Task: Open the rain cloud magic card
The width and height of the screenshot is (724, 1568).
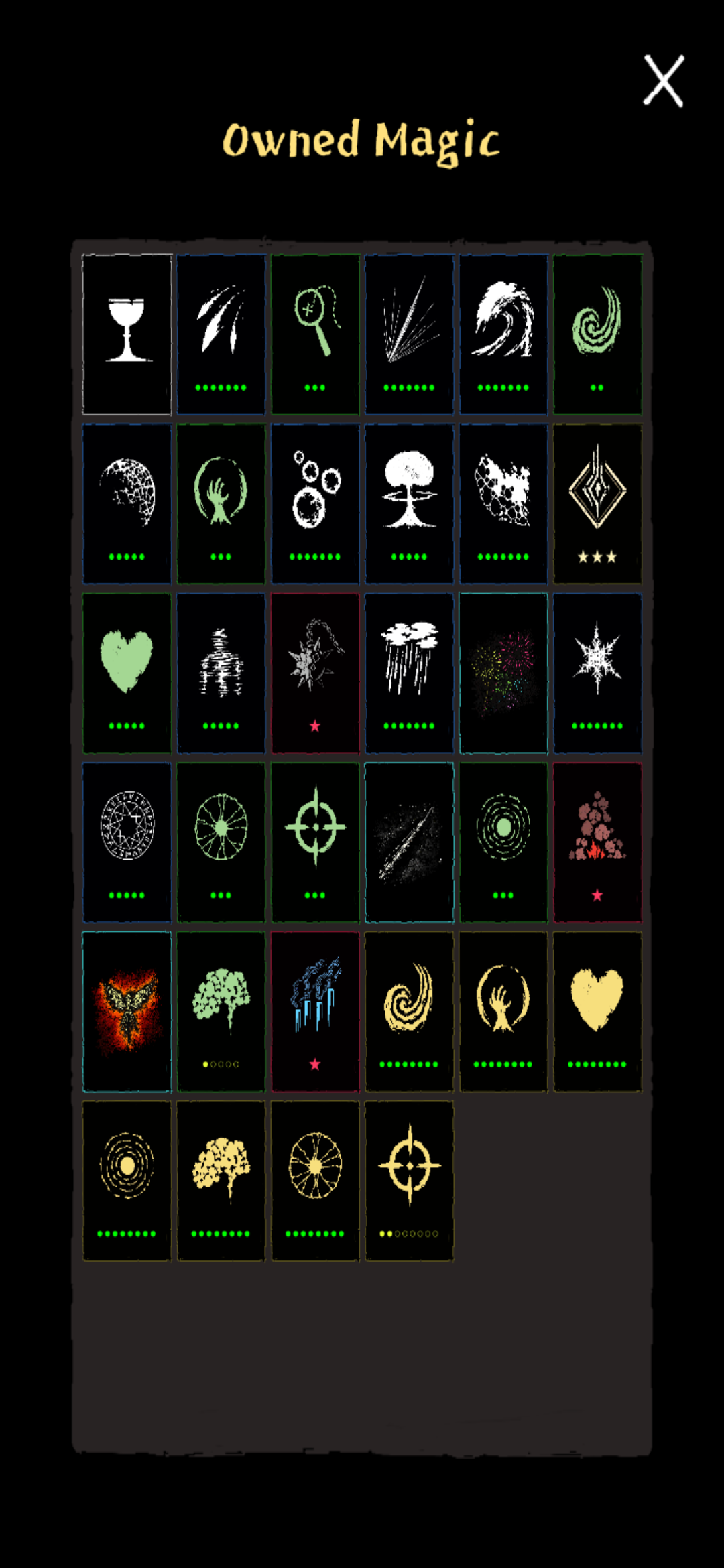Action: (x=409, y=672)
